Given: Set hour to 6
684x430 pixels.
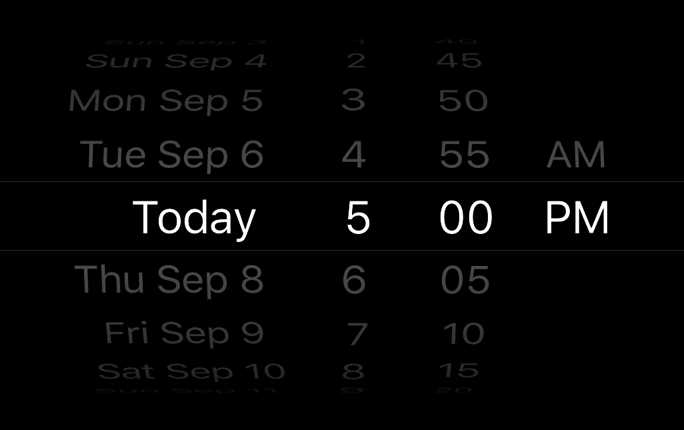Looking at the screenshot, I should click(354, 280).
